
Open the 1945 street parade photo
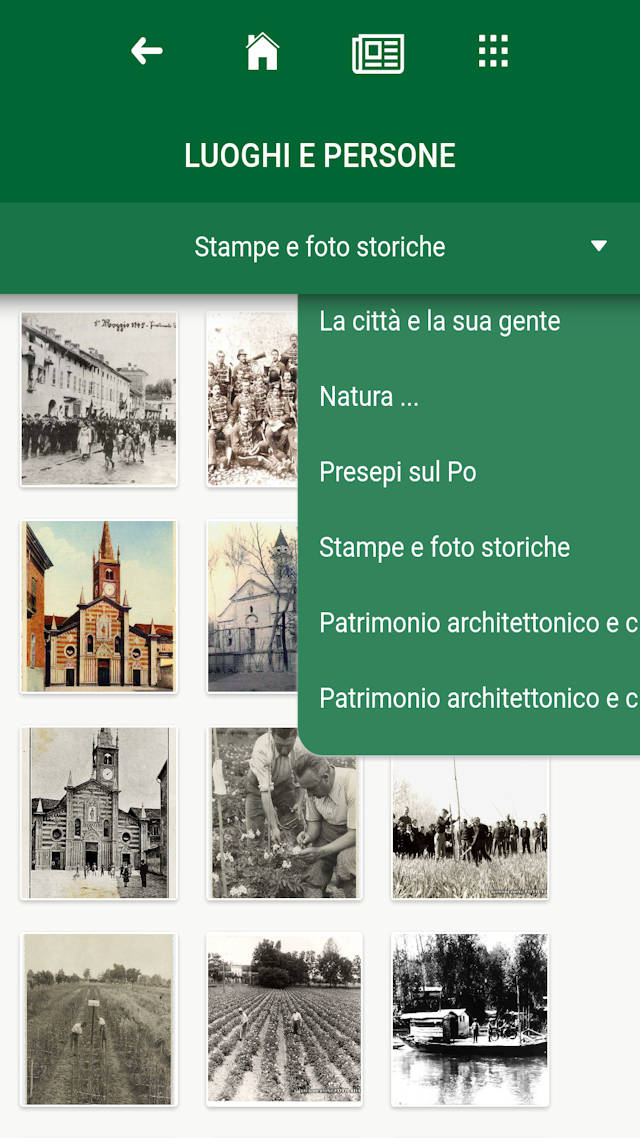[99, 399]
